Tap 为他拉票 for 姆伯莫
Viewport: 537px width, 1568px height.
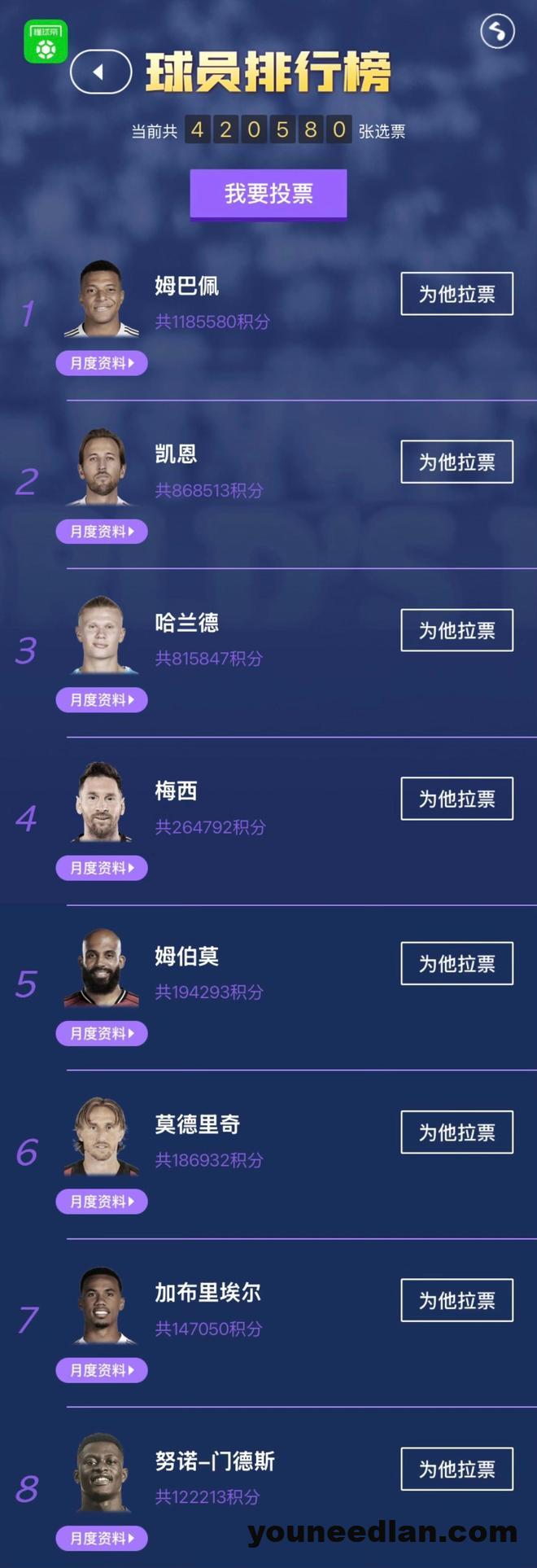point(456,964)
